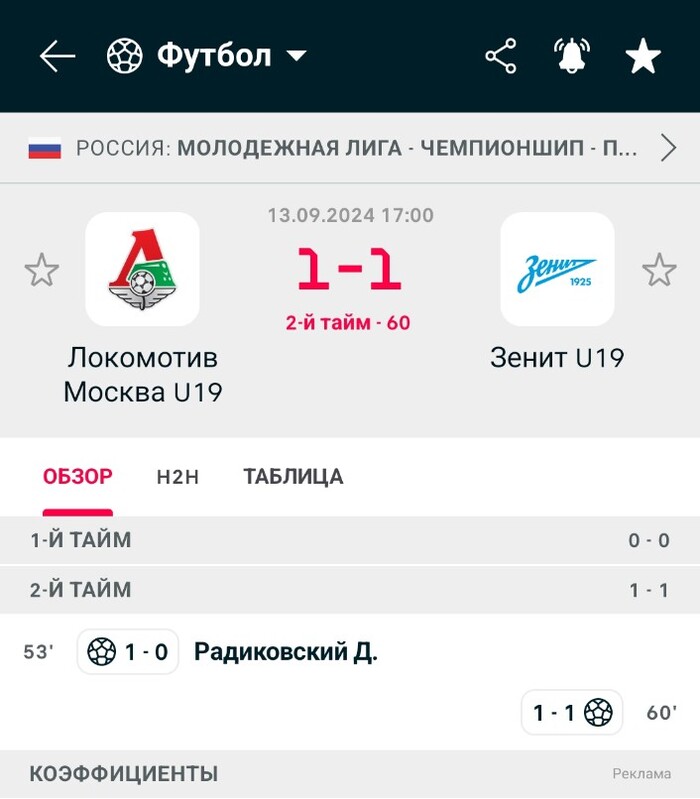The image size is (700, 799).
Task: Switch to the H2H tab
Action: pyautogui.click(x=178, y=477)
